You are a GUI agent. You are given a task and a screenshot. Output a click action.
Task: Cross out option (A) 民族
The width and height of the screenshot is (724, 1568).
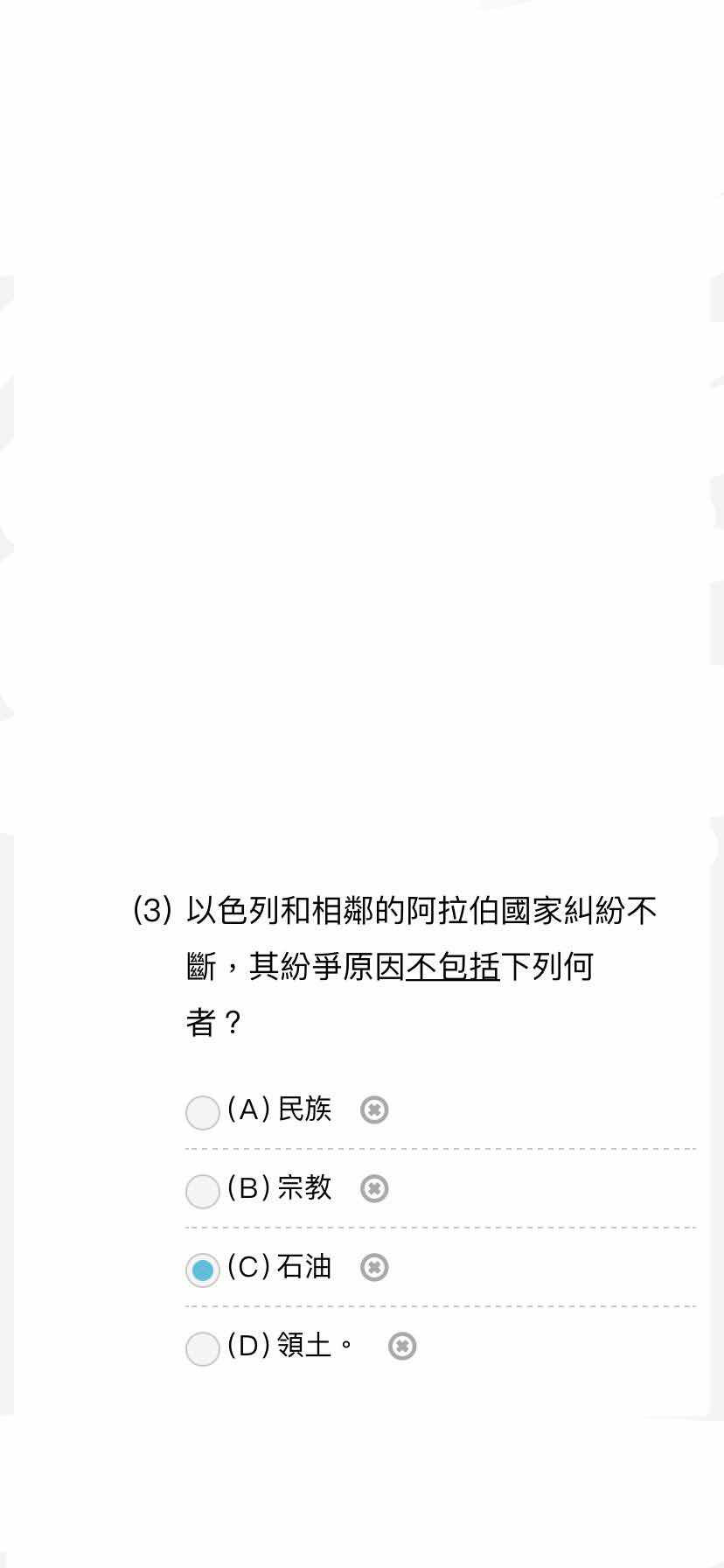tap(374, 1110)
